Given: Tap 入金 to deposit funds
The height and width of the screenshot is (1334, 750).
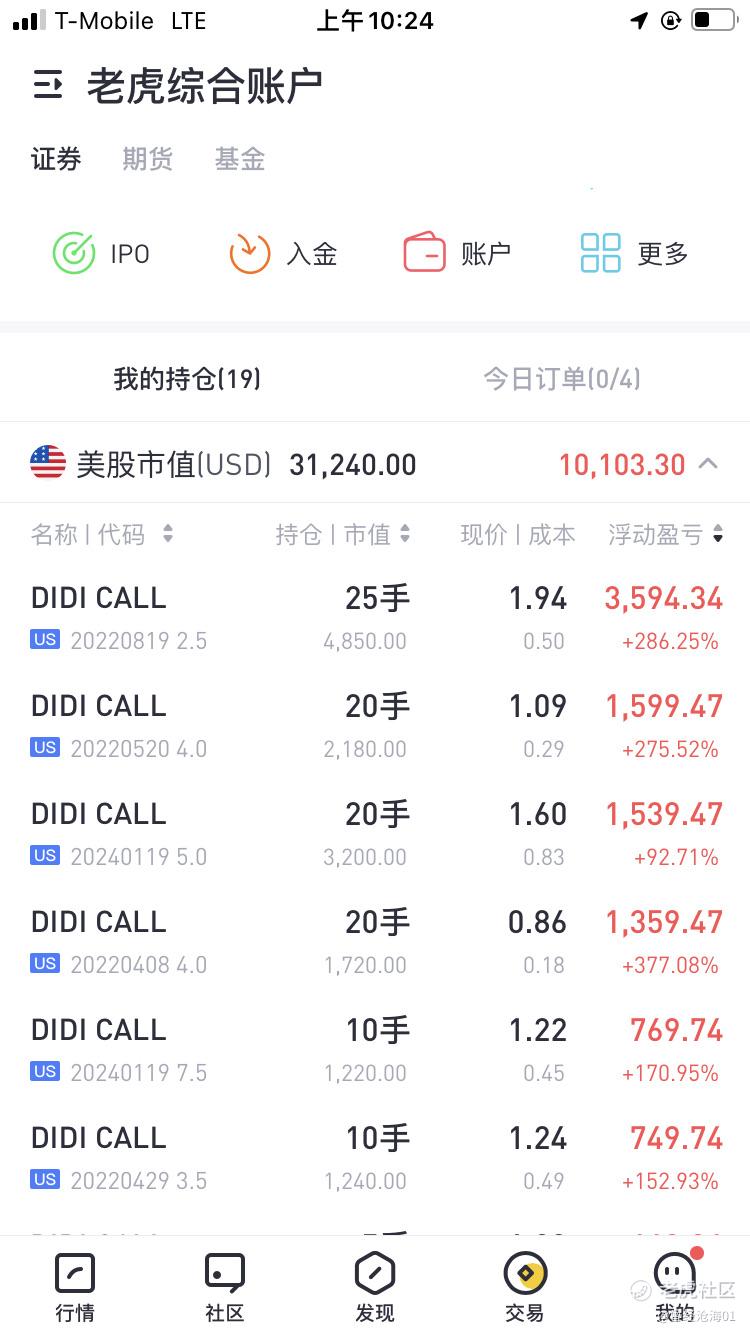Looking at the screenshot, I should tap(283, 253).
